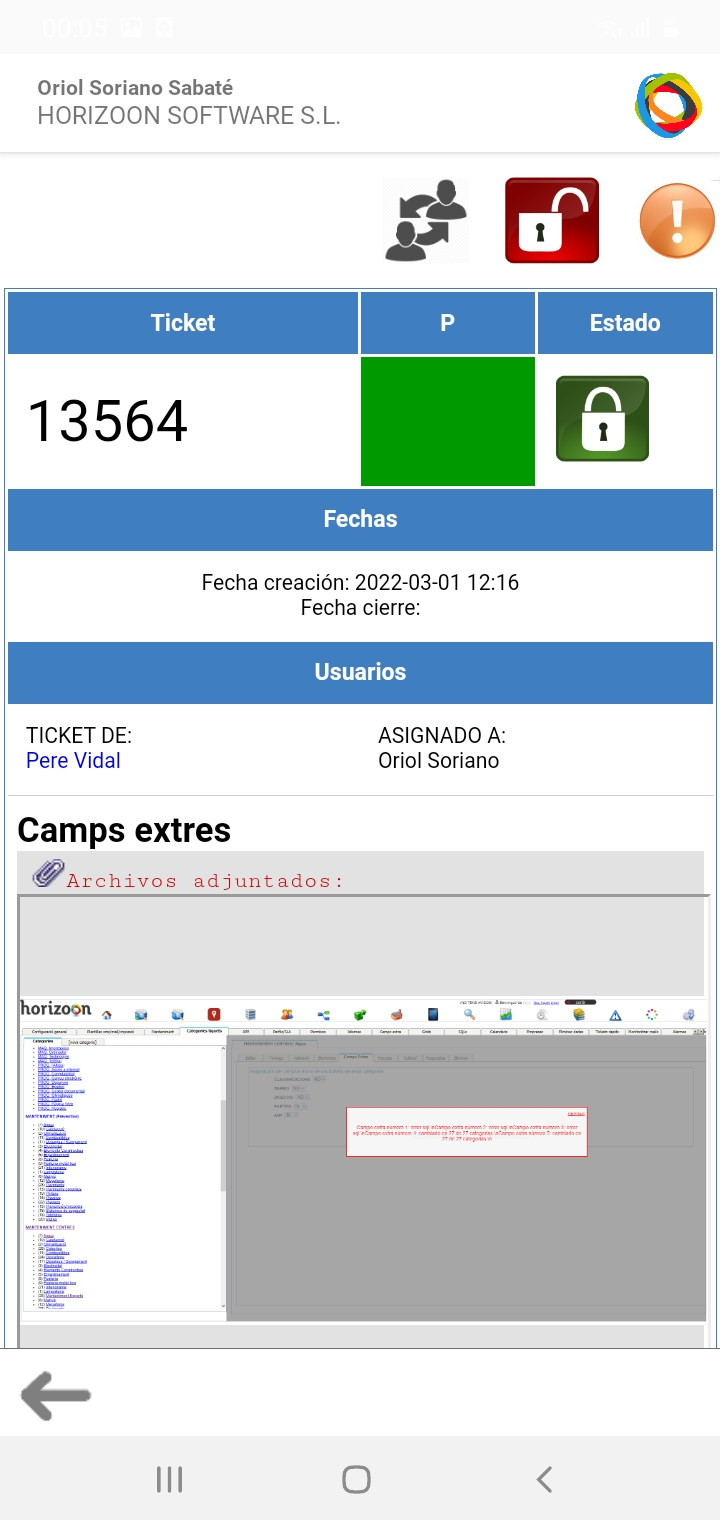Go back with the grey arrow
720x1520 pixels.
pos(56,1396)
